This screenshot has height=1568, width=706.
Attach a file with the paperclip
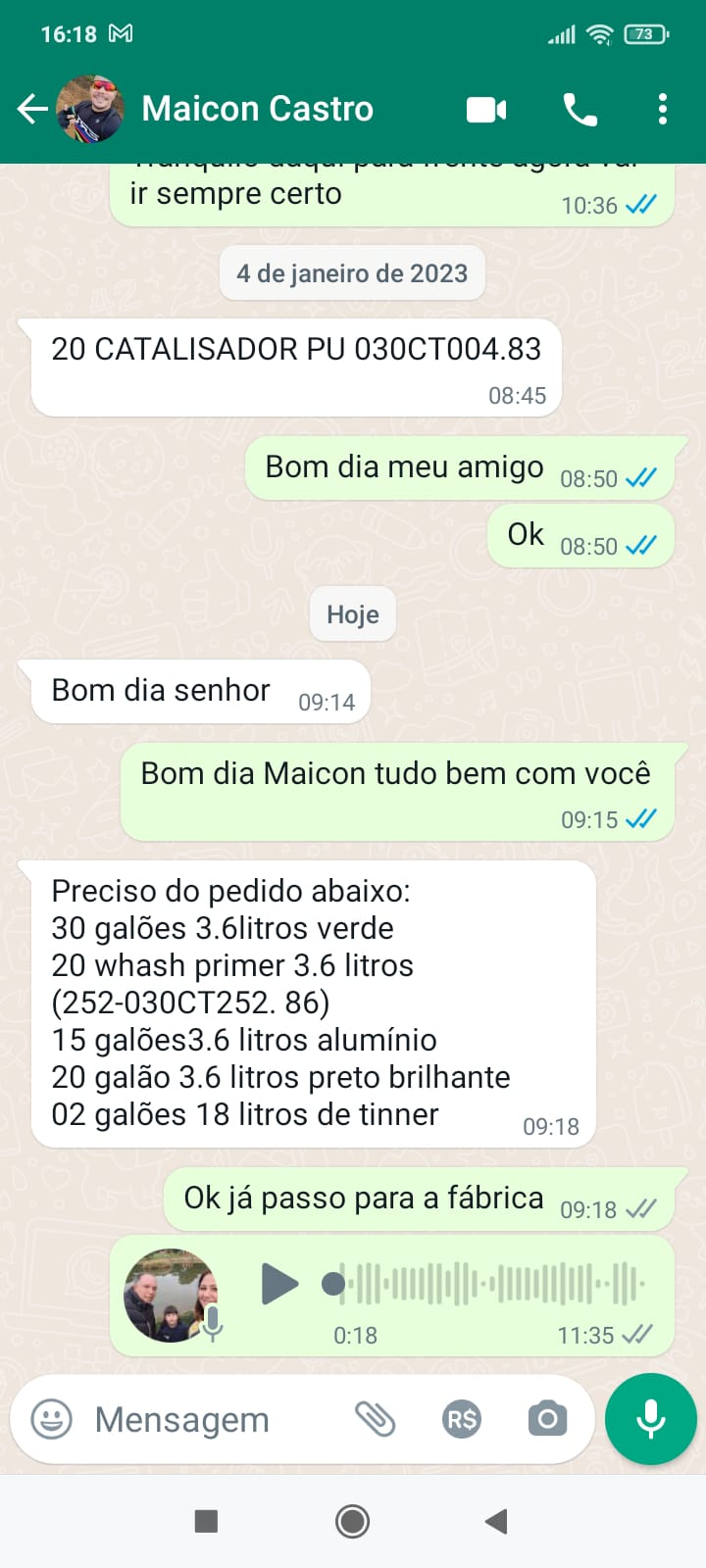pyautogui.click(x=375, y=1419)
